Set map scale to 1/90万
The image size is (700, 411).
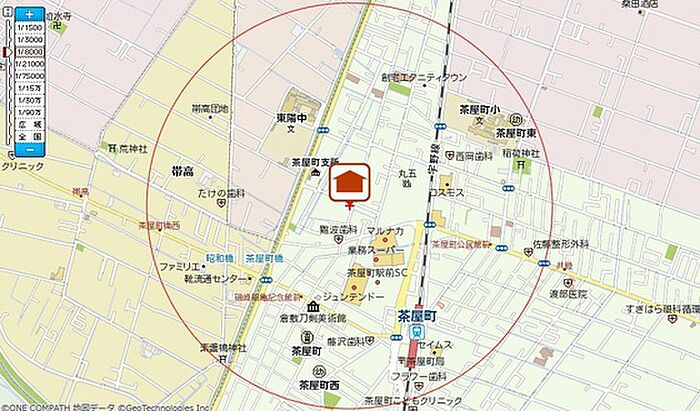pyautogui.click(x=29, y=112)
